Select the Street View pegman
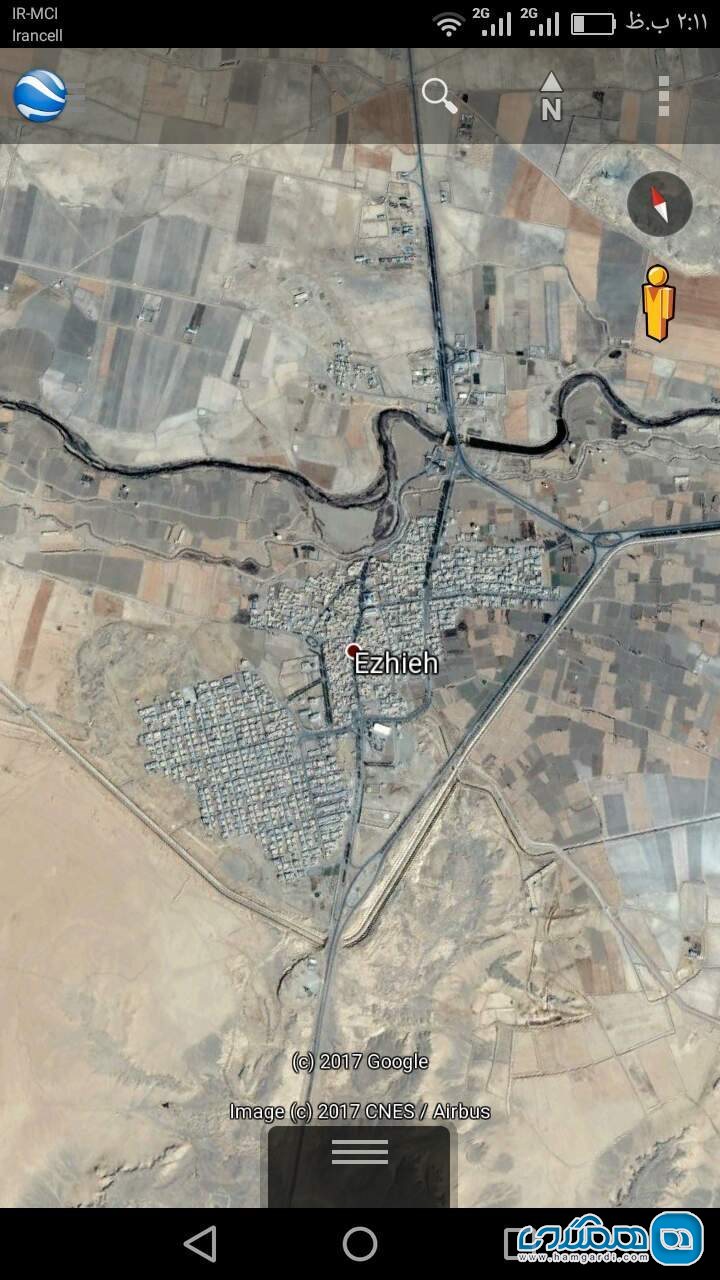The image size is (720, 1280). (x=657, y=302)
